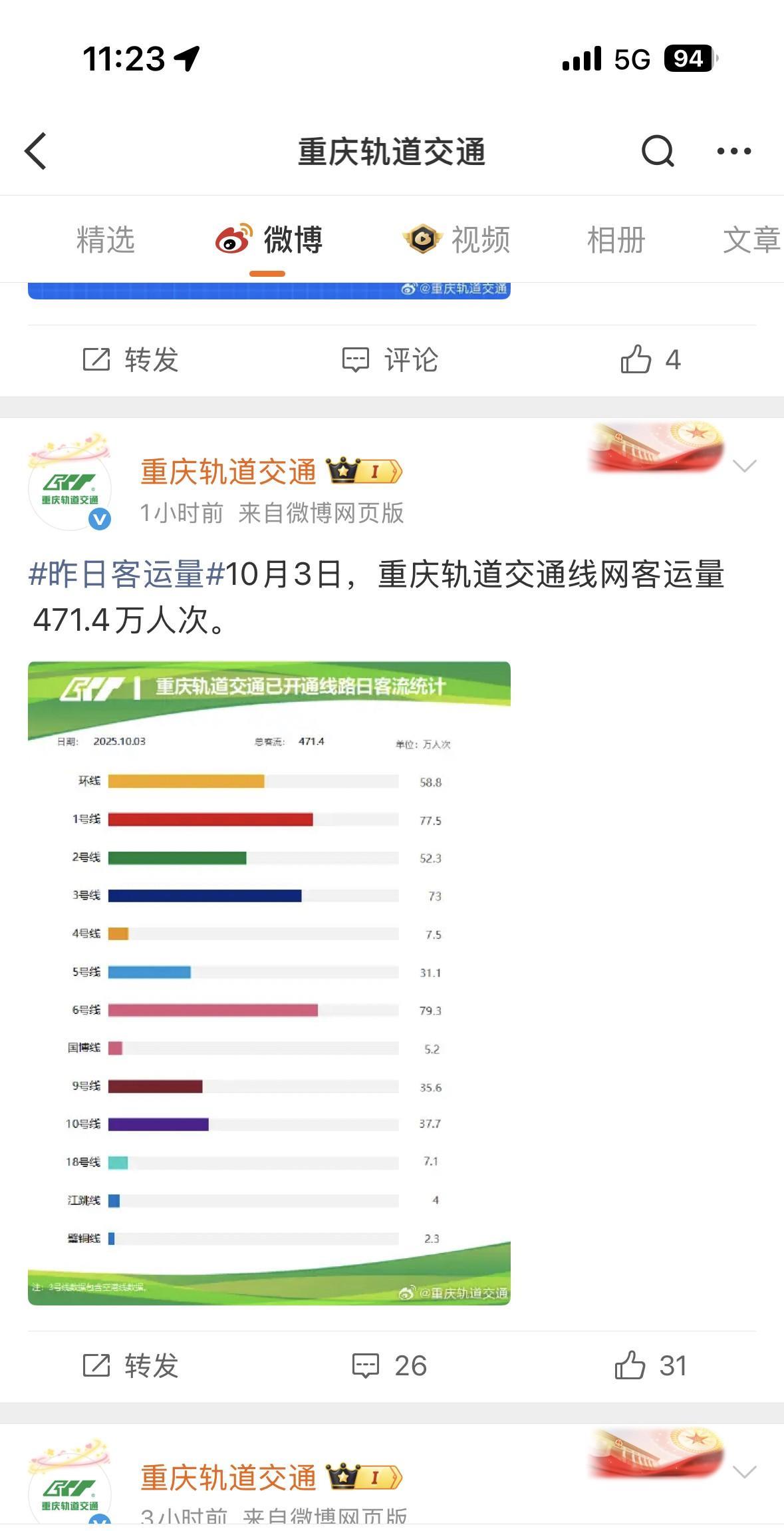Select the 微博 tab
The image size is (784, 1531).
269,240
